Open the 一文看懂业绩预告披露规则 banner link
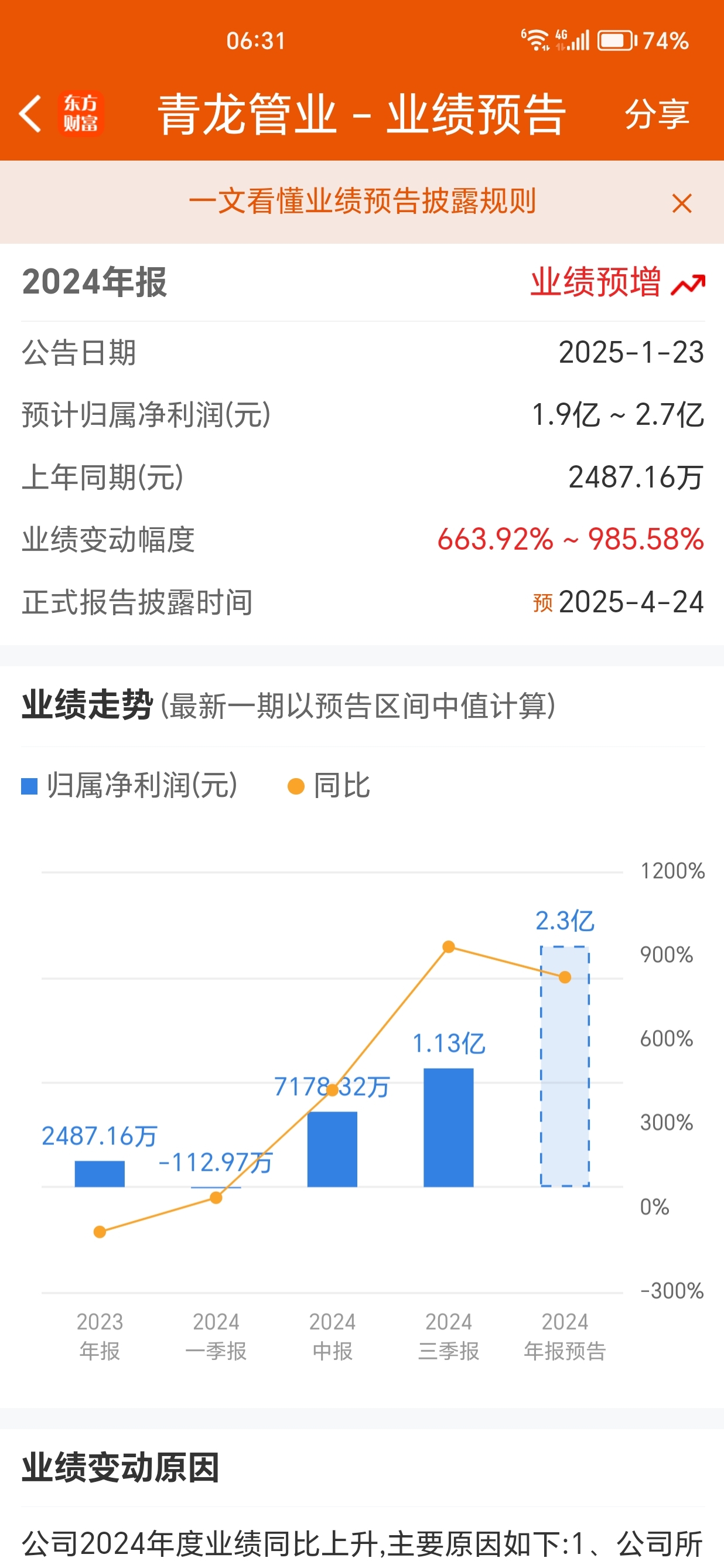Viewport: 724px width, 1568px height. click(363, 202)
